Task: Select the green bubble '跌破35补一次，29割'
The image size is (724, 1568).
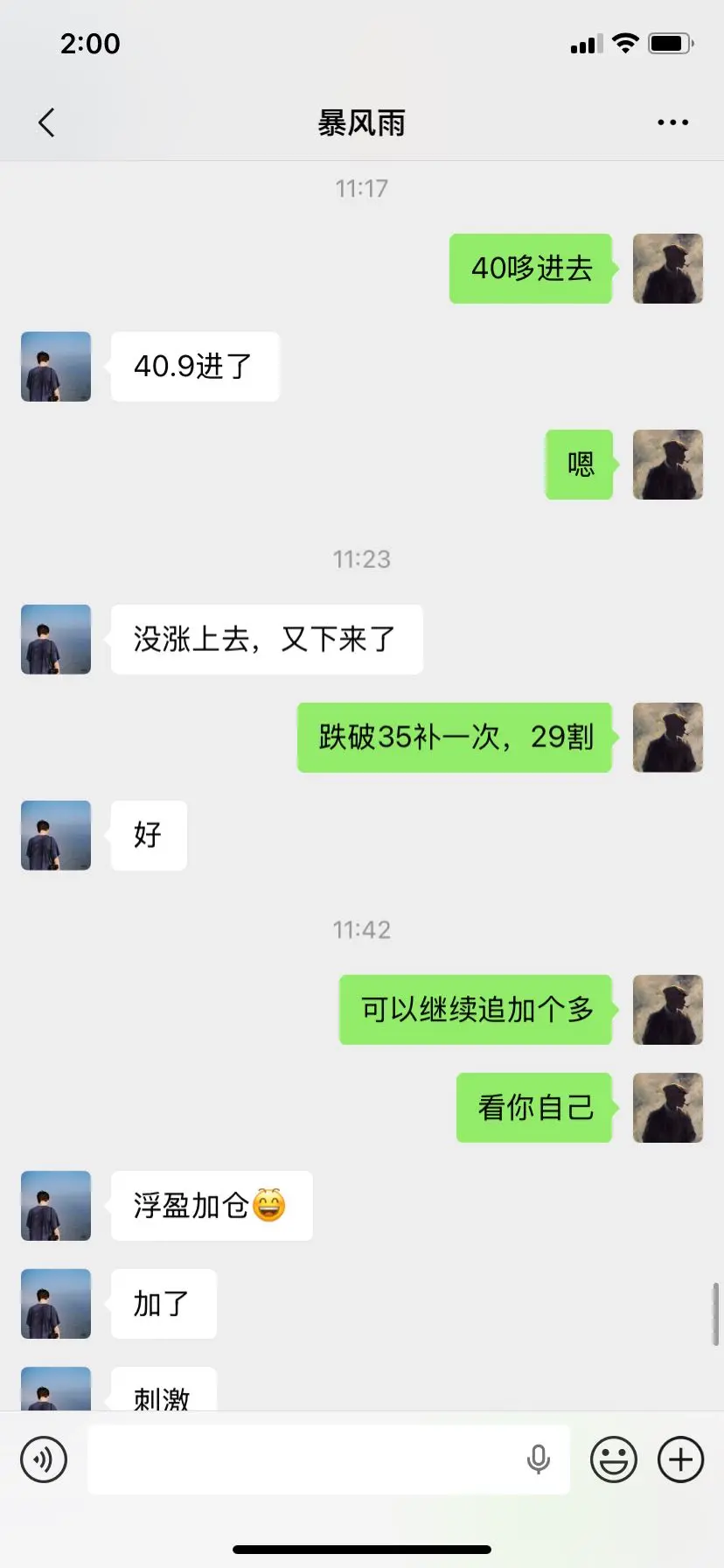Action: tap(454, 738)
